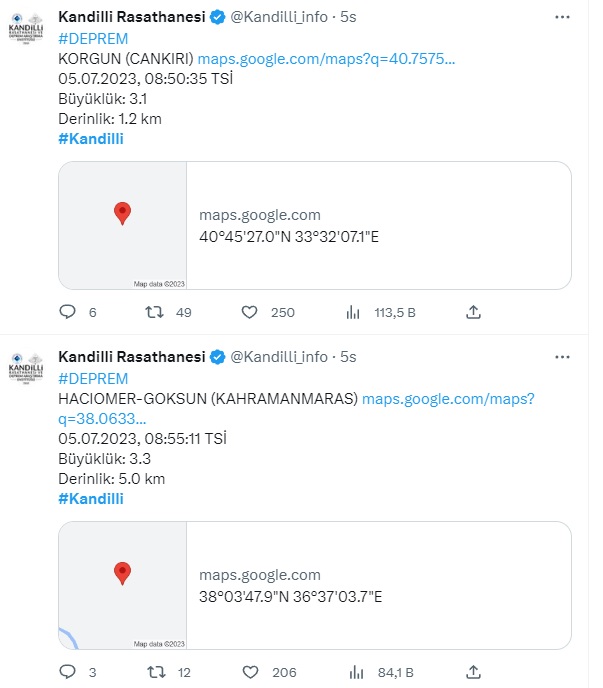Screen dimensions: 603x688
Task: View analytics of the KORGUN (CANKIRI) tweet
Action: 352,313
